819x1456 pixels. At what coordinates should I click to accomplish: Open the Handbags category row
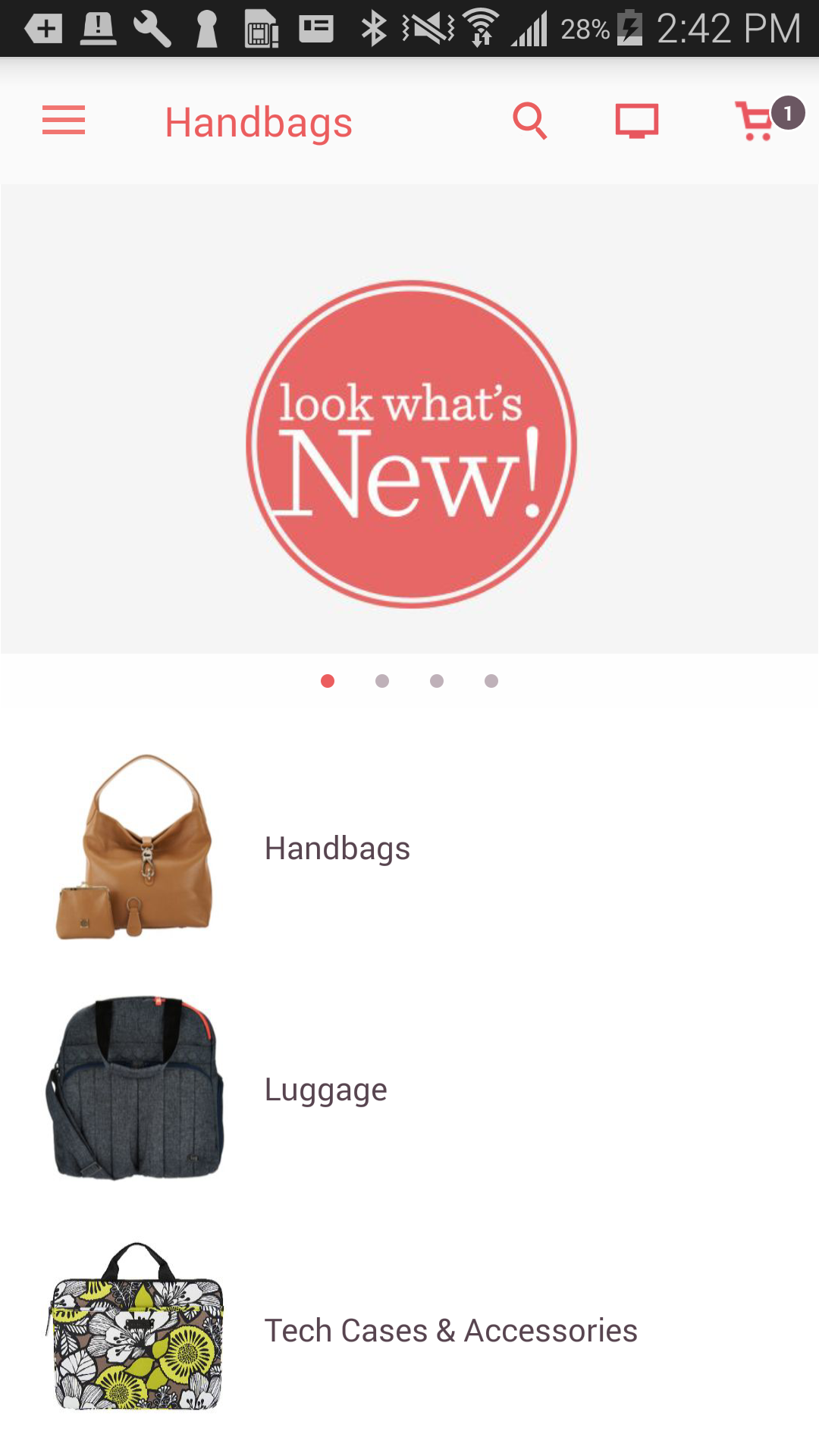pos(337,849)
